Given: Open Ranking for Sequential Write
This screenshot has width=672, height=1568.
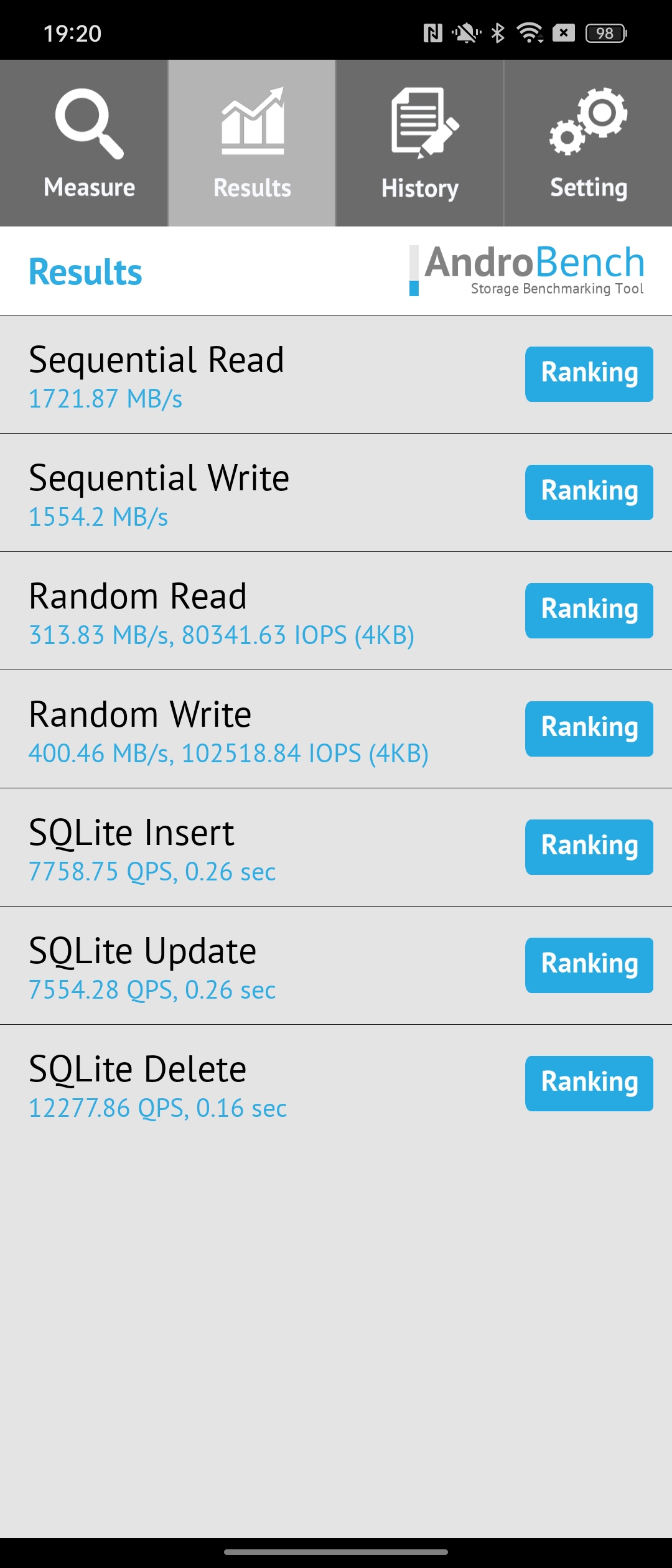Looking at the screenshot, I should click(x=589, y=492).
